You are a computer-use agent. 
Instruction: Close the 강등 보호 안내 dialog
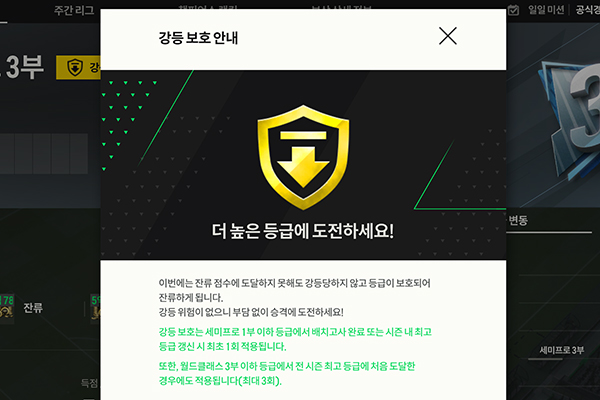coord(448,37)
